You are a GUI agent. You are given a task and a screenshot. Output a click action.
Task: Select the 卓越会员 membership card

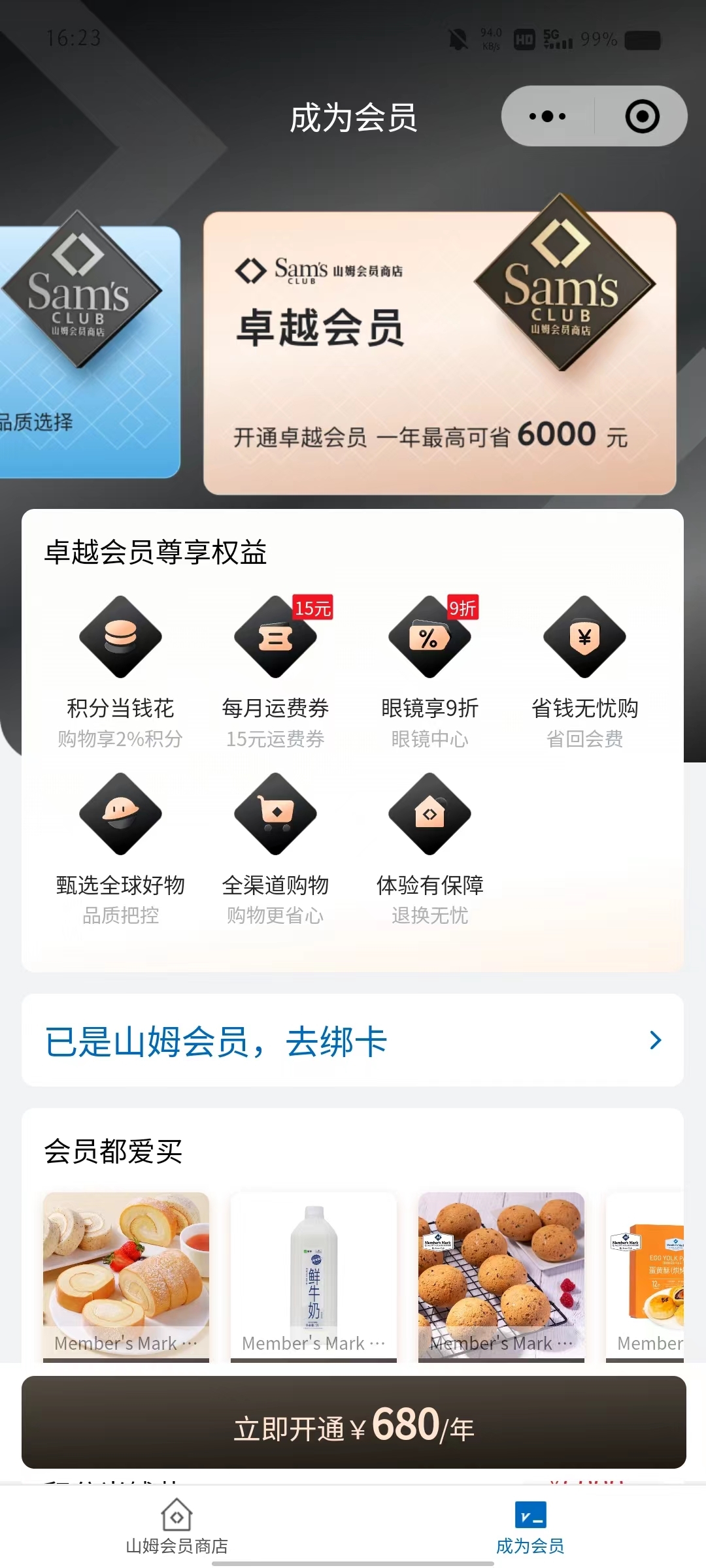coord(439,353)
